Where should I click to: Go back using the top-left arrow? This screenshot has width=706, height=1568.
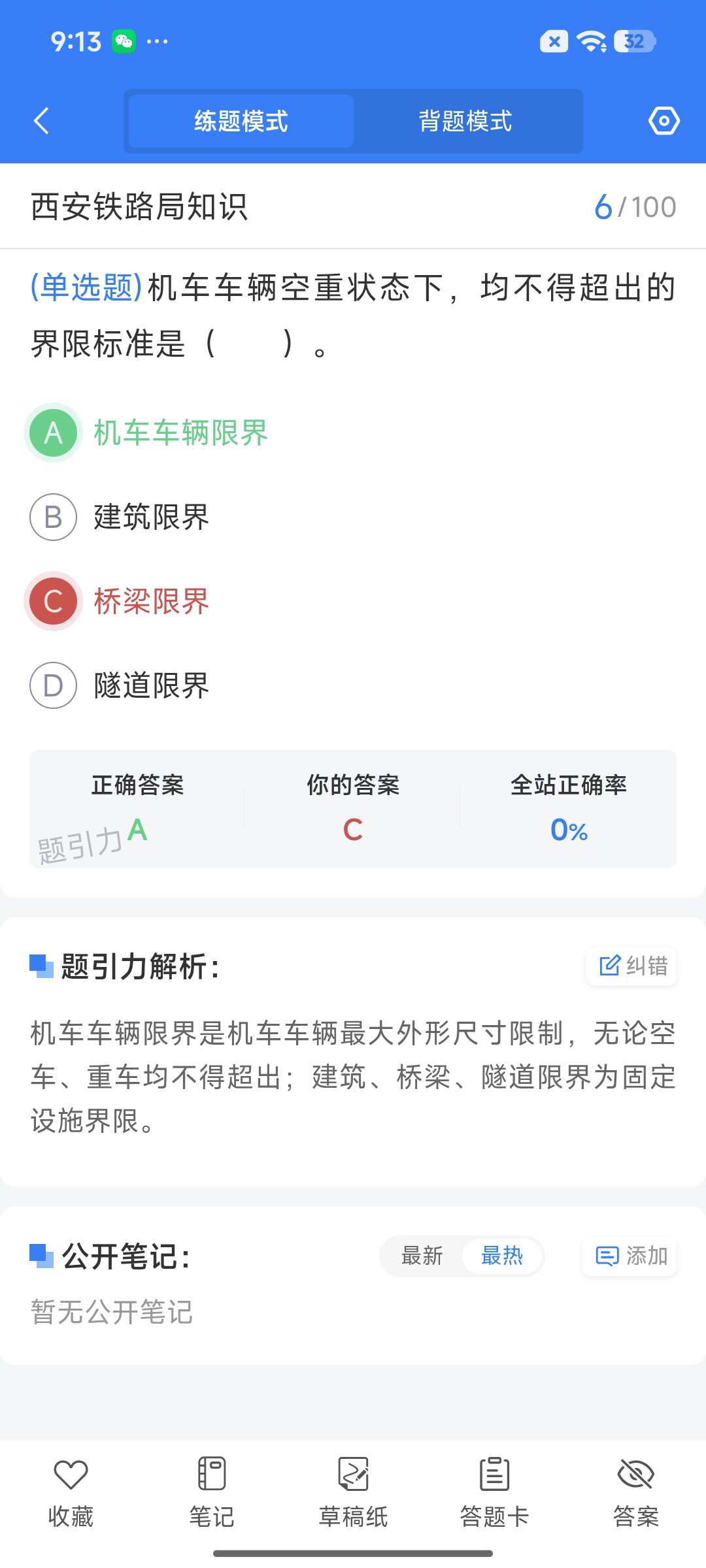[41, 121]
